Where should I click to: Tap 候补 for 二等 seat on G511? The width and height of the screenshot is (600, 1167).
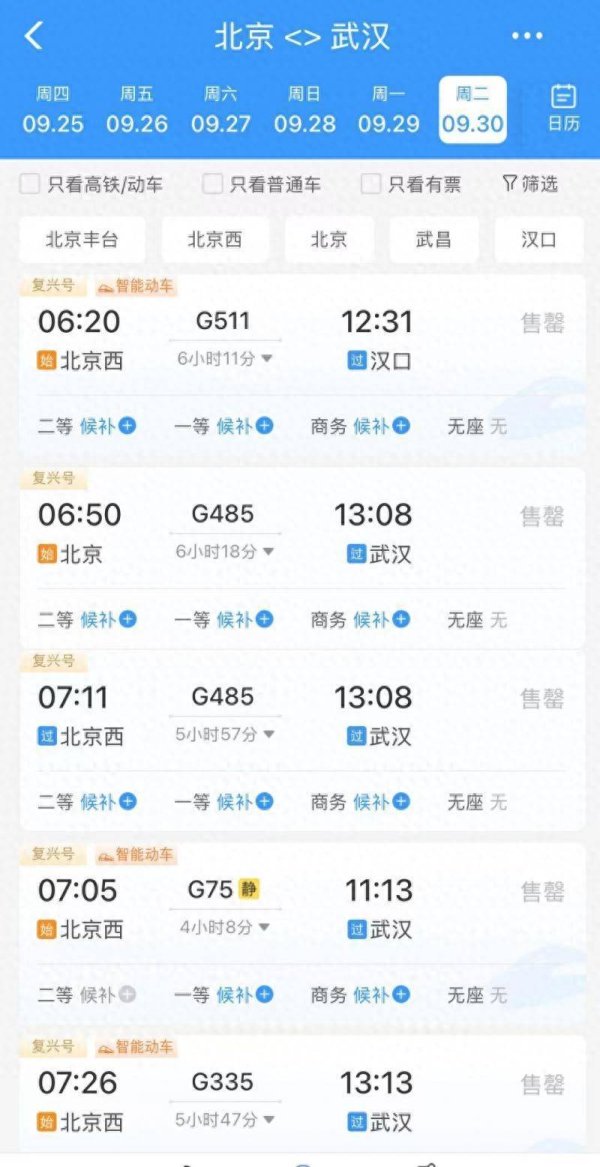tap(107, 426)
